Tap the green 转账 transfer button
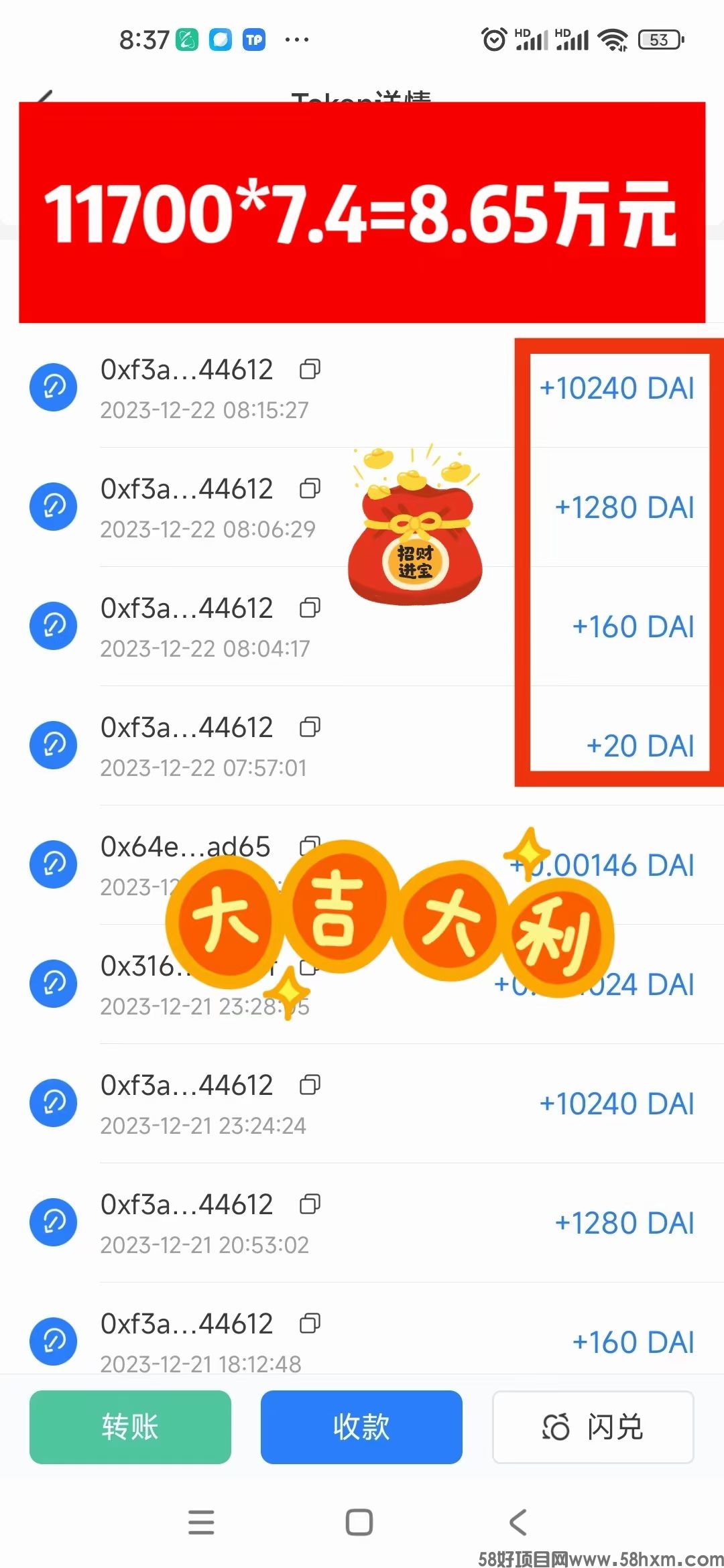Screen dimensions: 724x1568 tap(130, 1426)
